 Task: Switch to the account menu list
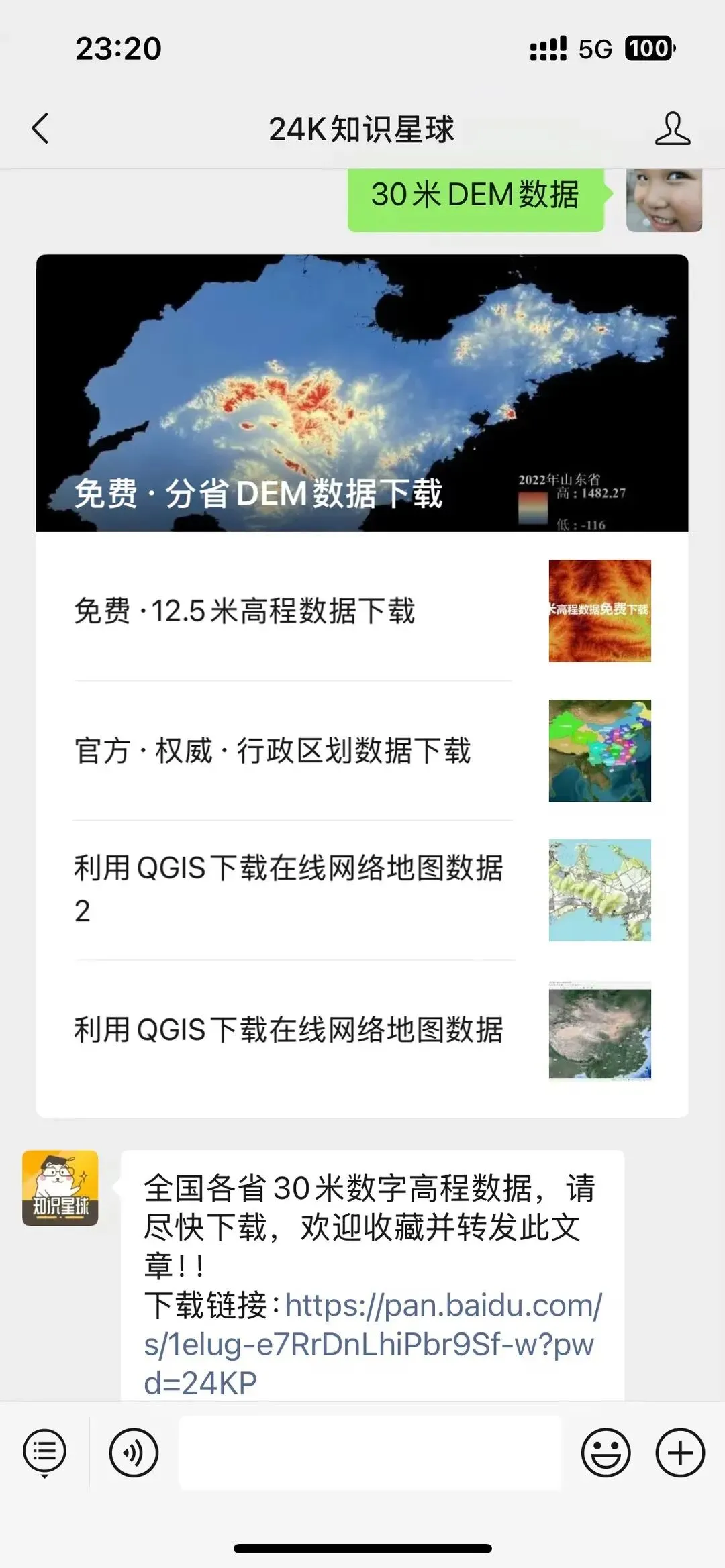(x=44, y=1453)
